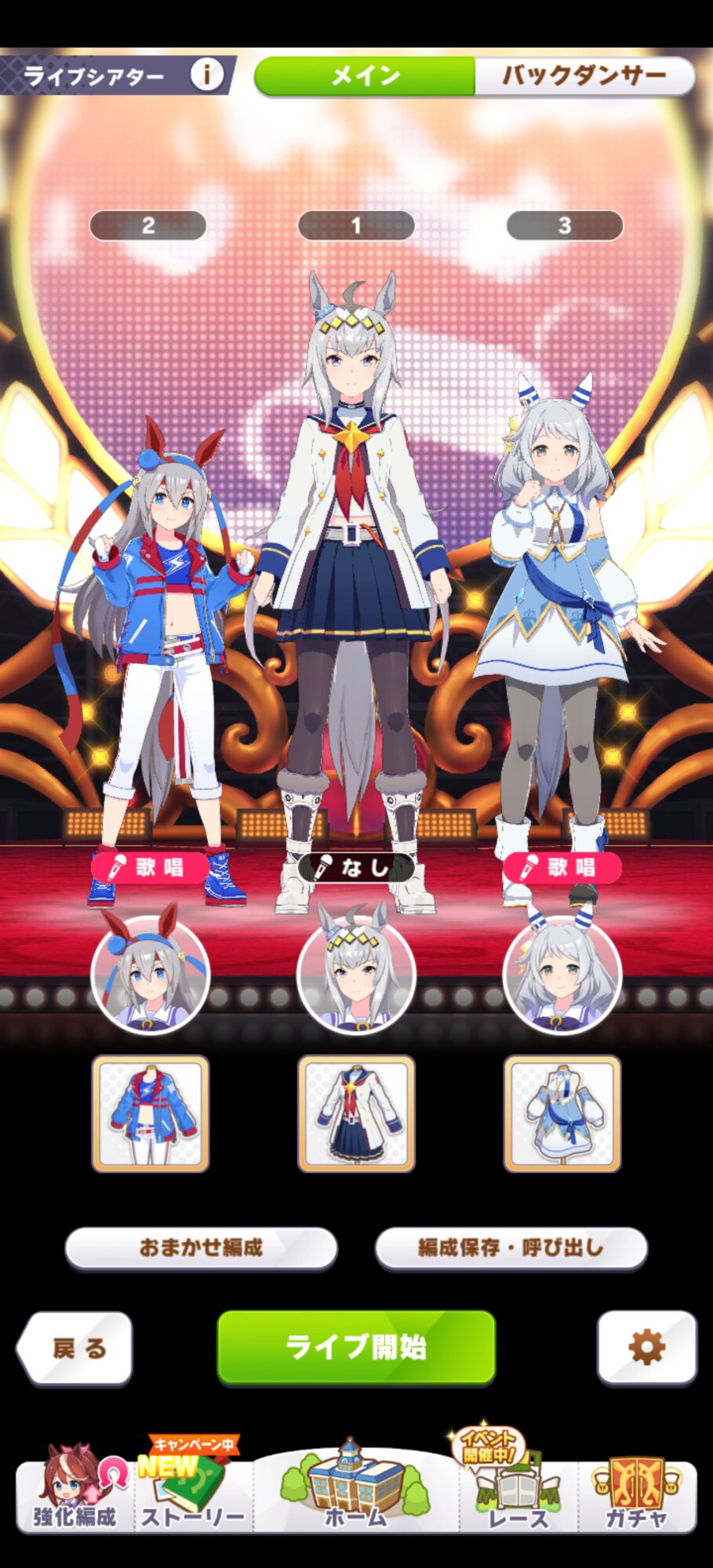The height and width of the screenshot is (1568, 713).
Task: Start the live with ライブ開始
Action: click(356, 1347)
